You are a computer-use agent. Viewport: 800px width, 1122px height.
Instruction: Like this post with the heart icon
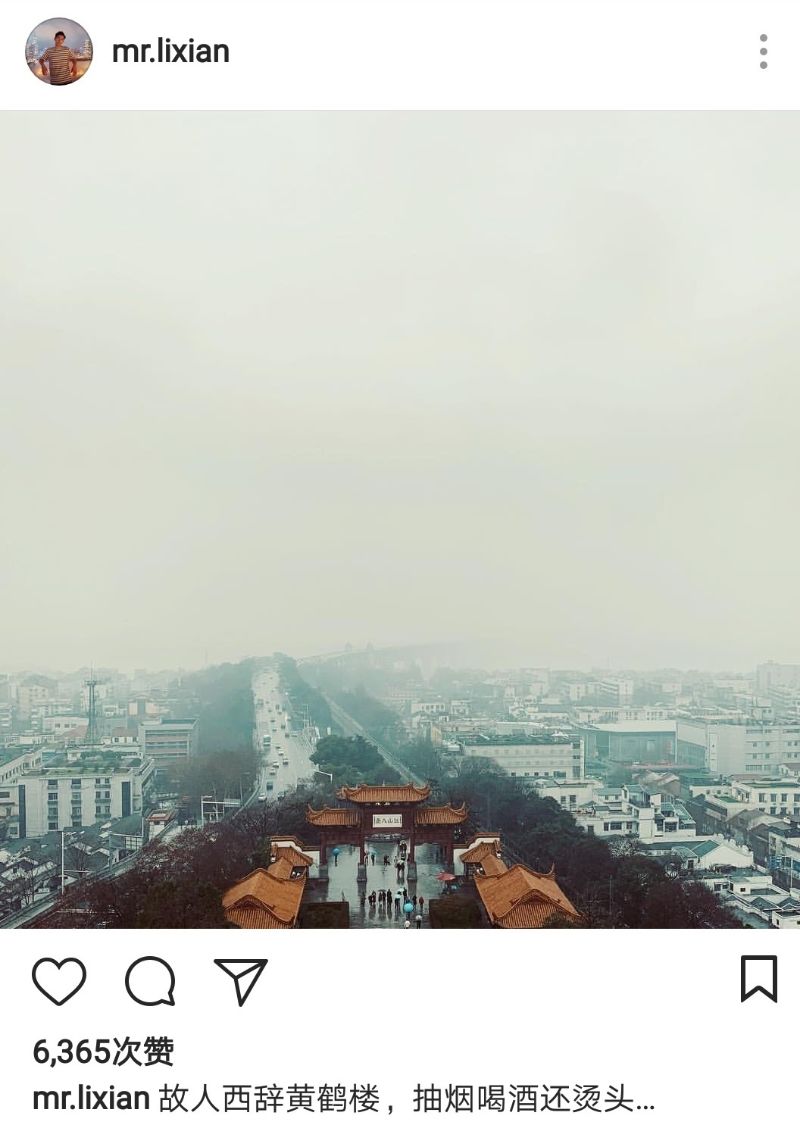click(x=59, y=981)
